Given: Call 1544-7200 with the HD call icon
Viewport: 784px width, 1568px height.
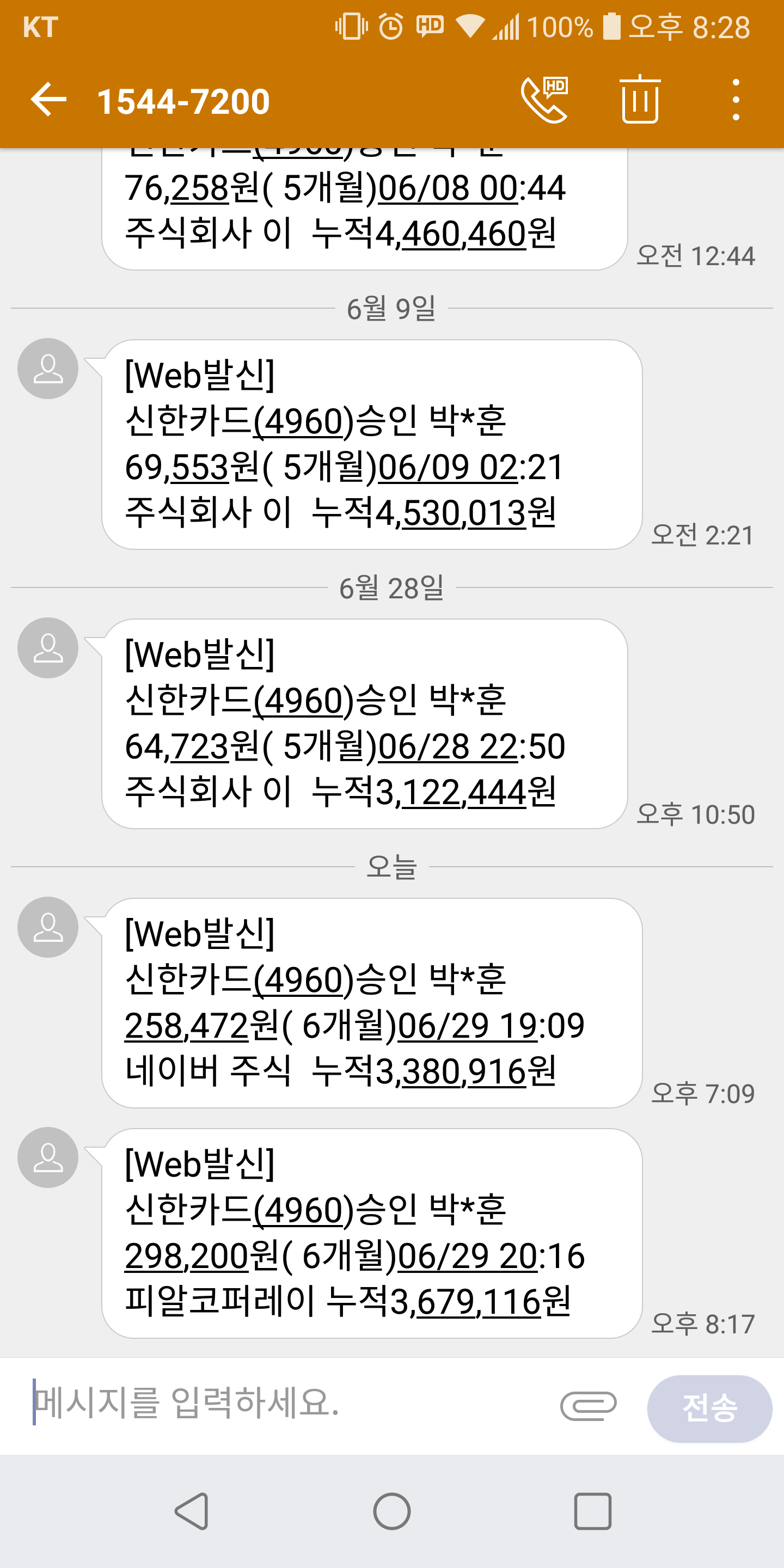Looking at the screenshot, I should (544, 100).
